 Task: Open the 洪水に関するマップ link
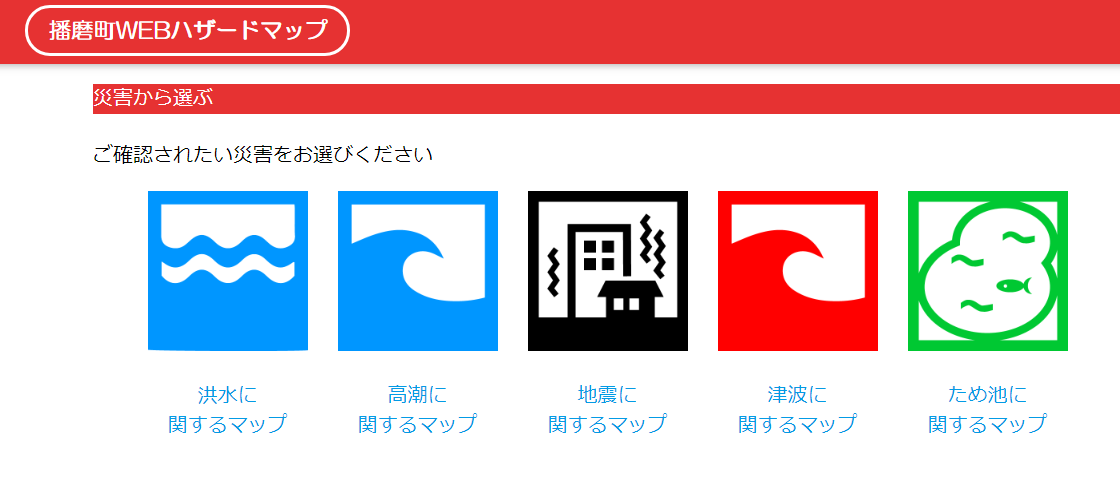click(x=227, y=409)
